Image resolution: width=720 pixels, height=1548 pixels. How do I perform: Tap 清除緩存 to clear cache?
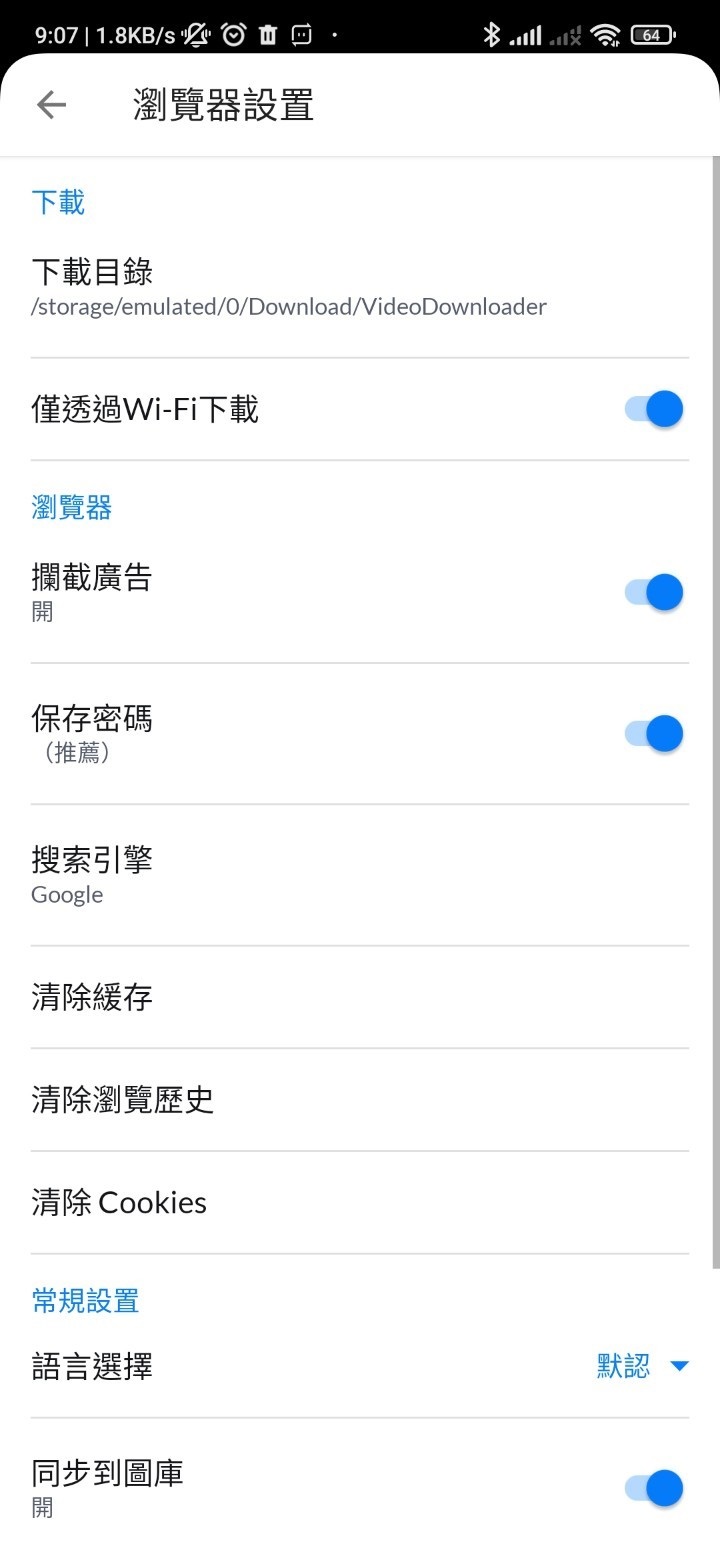pyautogui.click(x=360, y=997)
